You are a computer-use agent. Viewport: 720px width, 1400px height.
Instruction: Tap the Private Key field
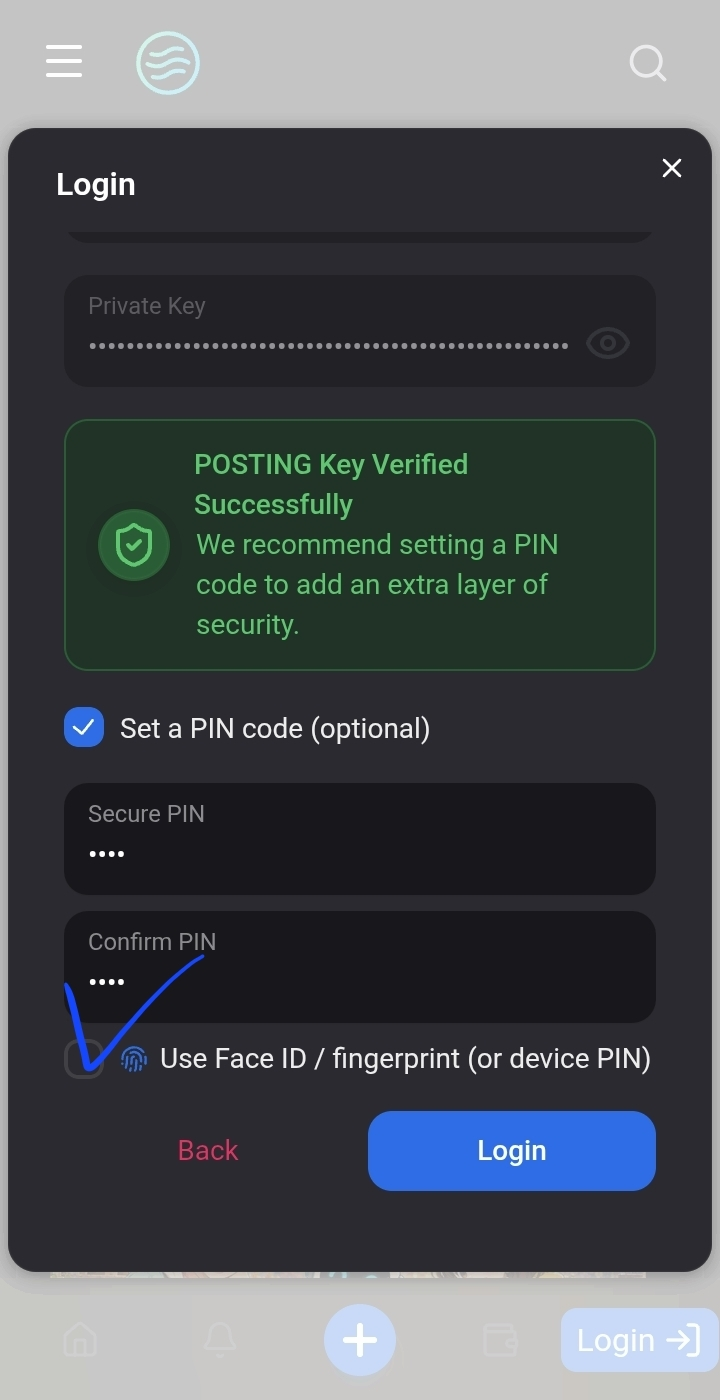[360, 331]
